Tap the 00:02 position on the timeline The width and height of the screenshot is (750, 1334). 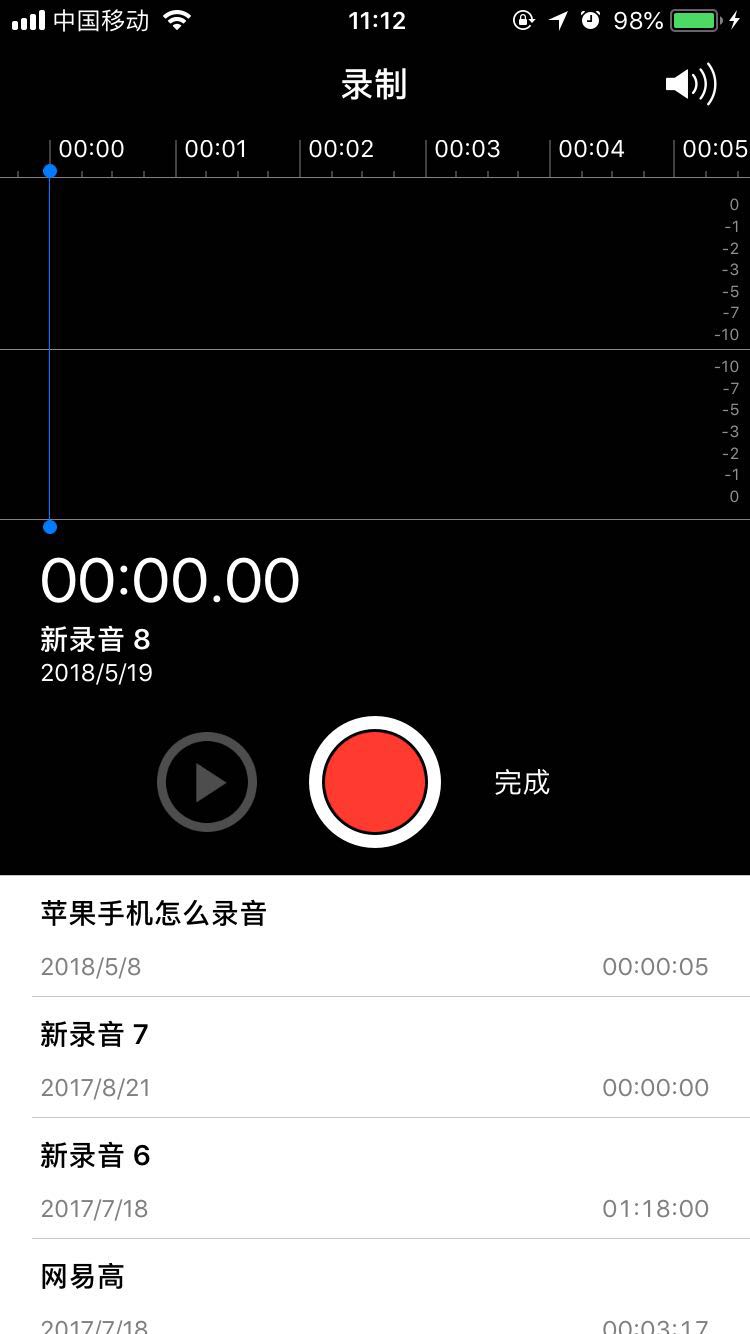(x=342, y=148)
